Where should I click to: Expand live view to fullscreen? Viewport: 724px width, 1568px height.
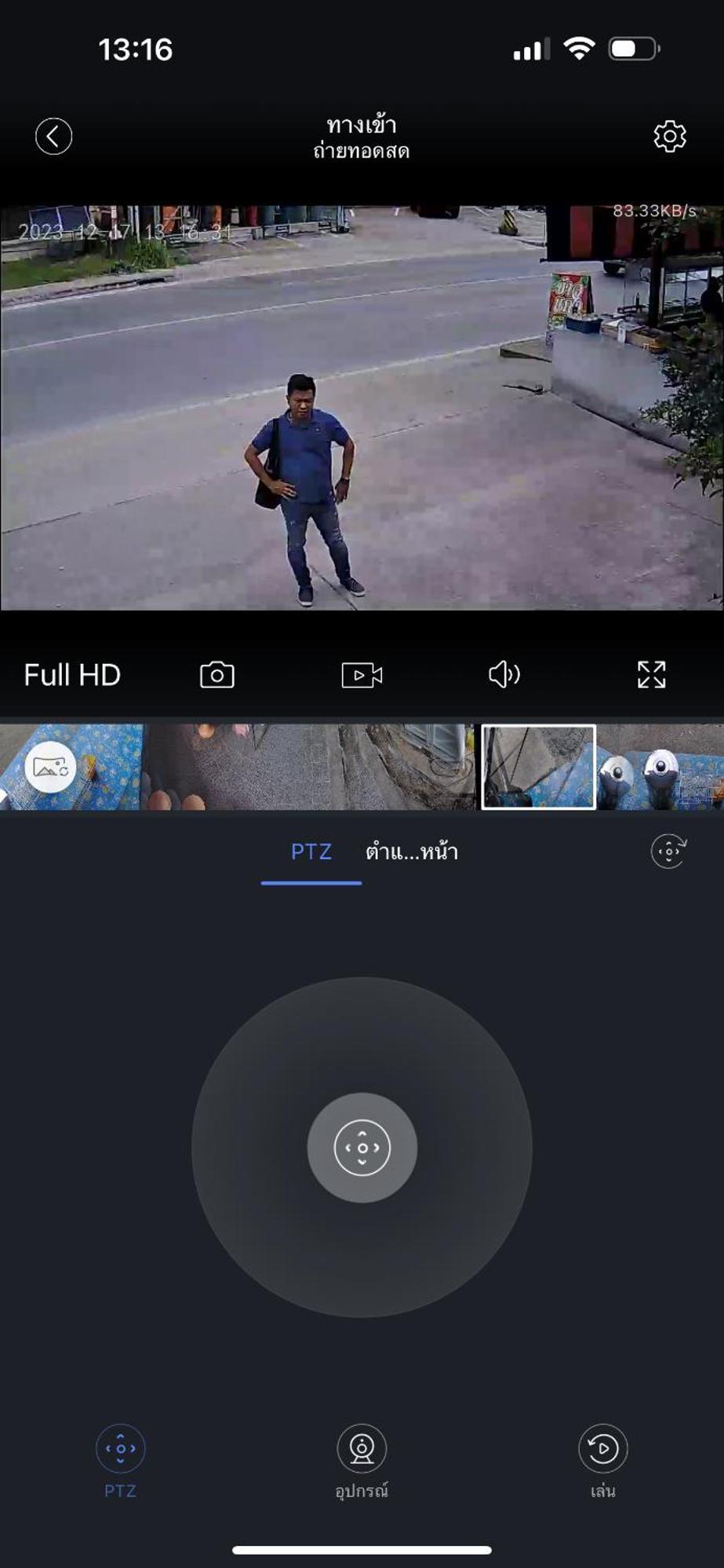coord(651,674)
